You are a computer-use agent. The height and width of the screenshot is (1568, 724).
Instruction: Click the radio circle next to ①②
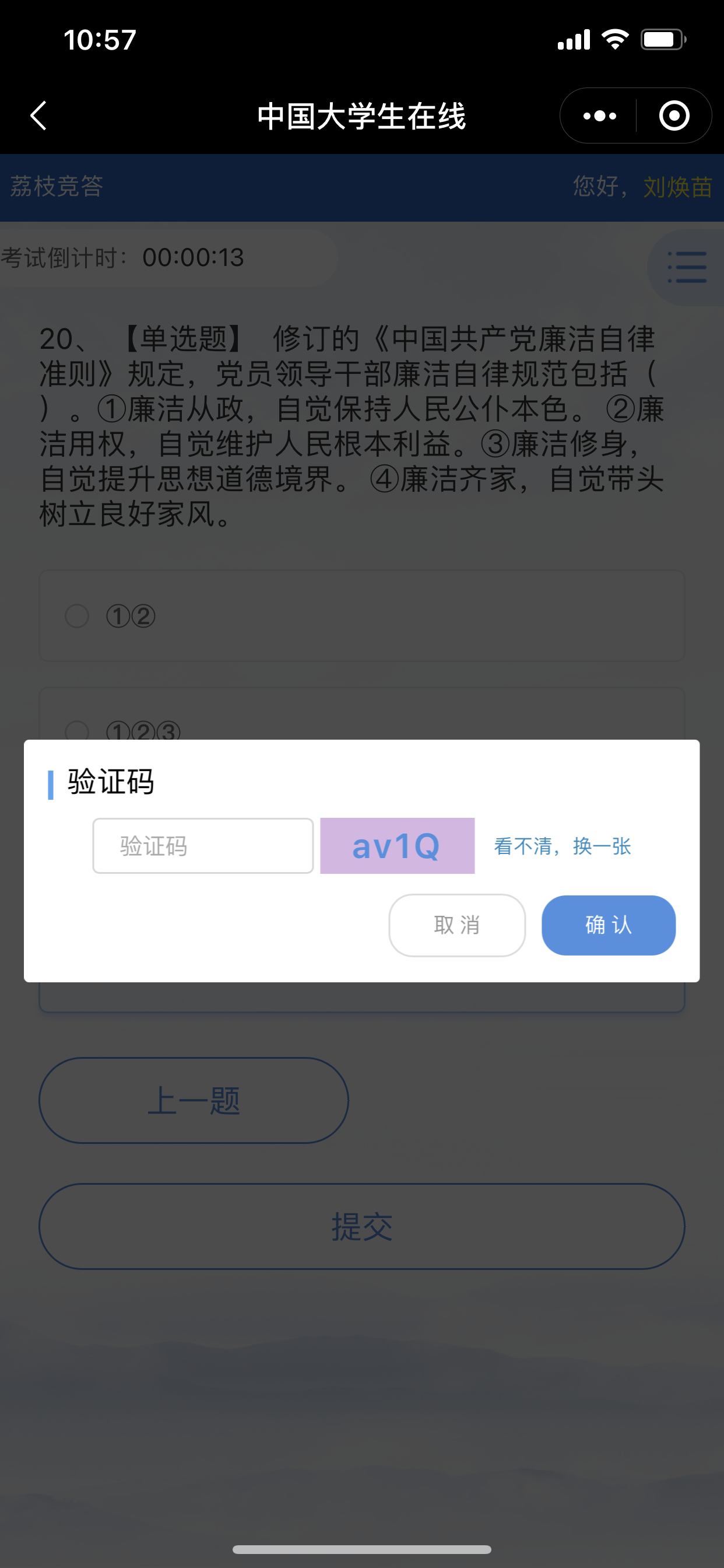tap(77, 616)
